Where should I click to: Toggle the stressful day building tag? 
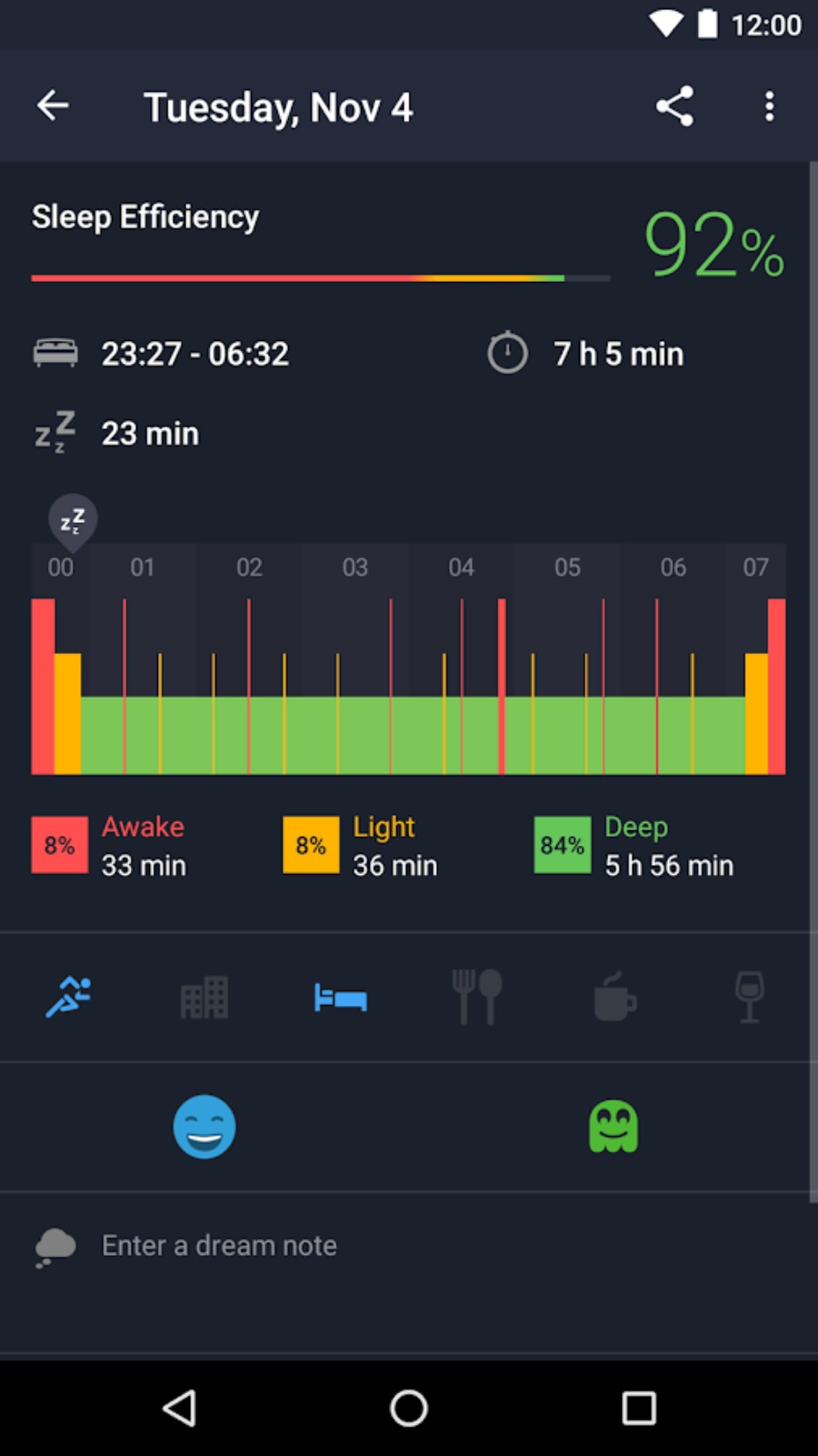point(204,997)
